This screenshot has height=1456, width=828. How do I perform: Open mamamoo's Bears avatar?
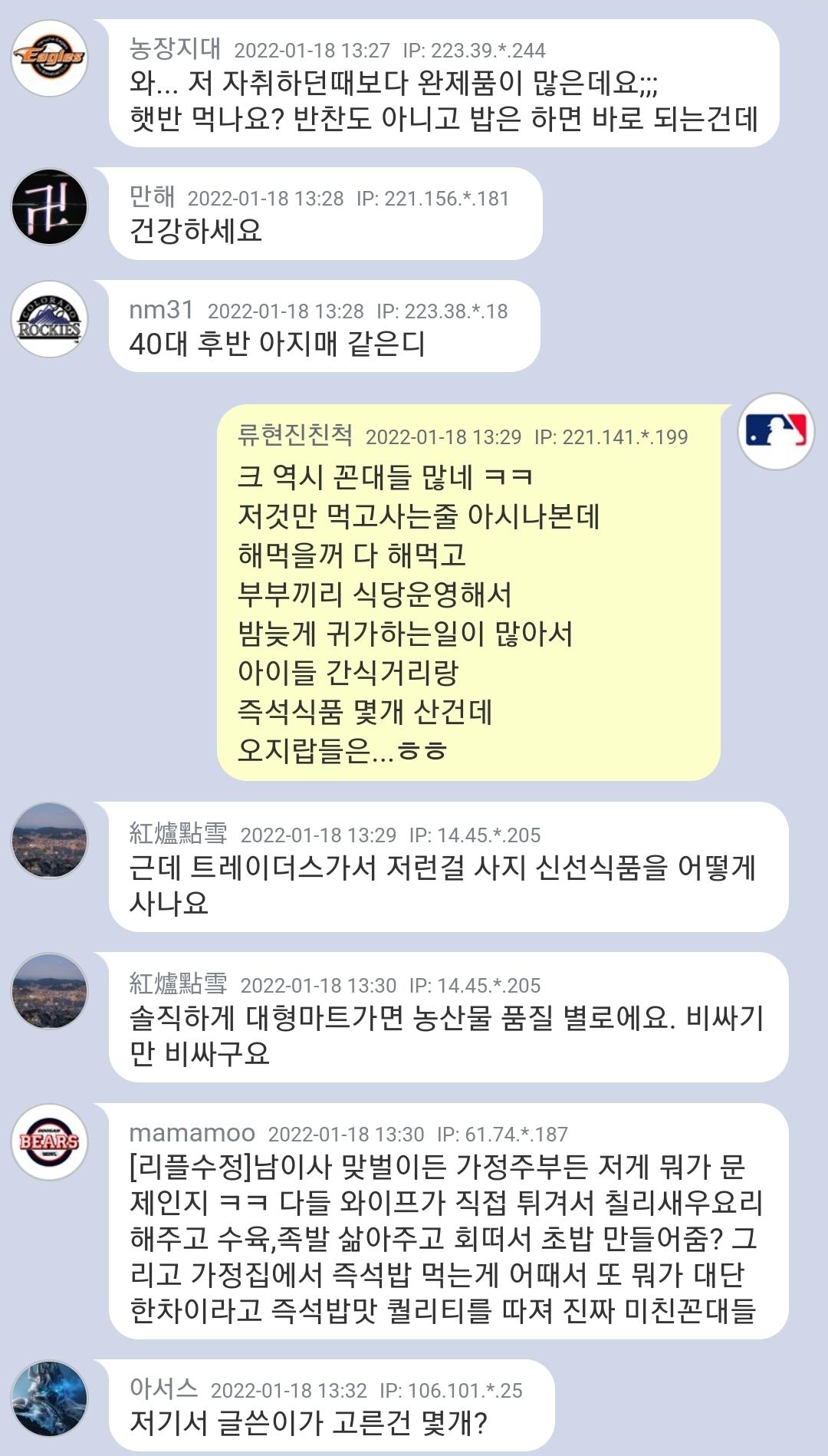[x=50, y=1141]
